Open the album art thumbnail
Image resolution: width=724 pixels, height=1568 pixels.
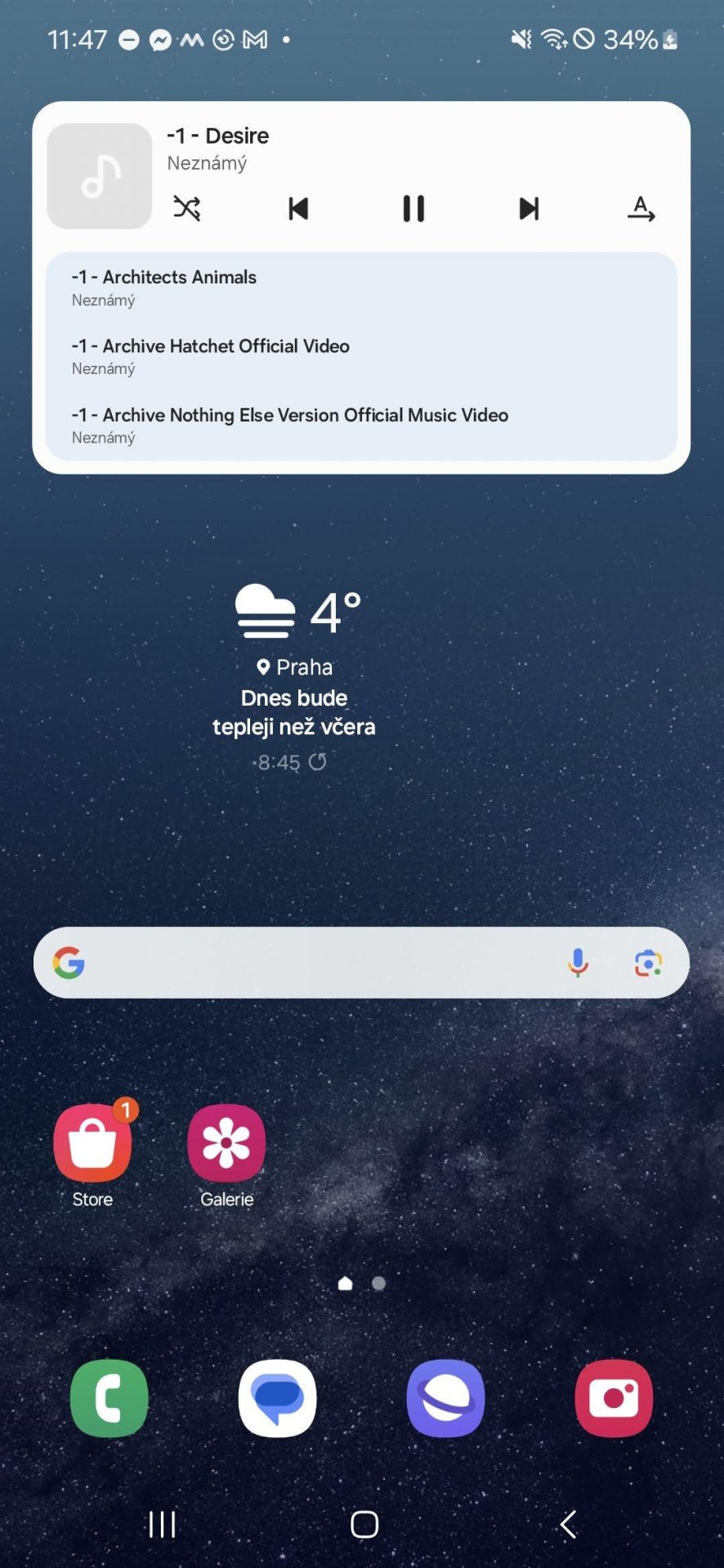point(100,176)
